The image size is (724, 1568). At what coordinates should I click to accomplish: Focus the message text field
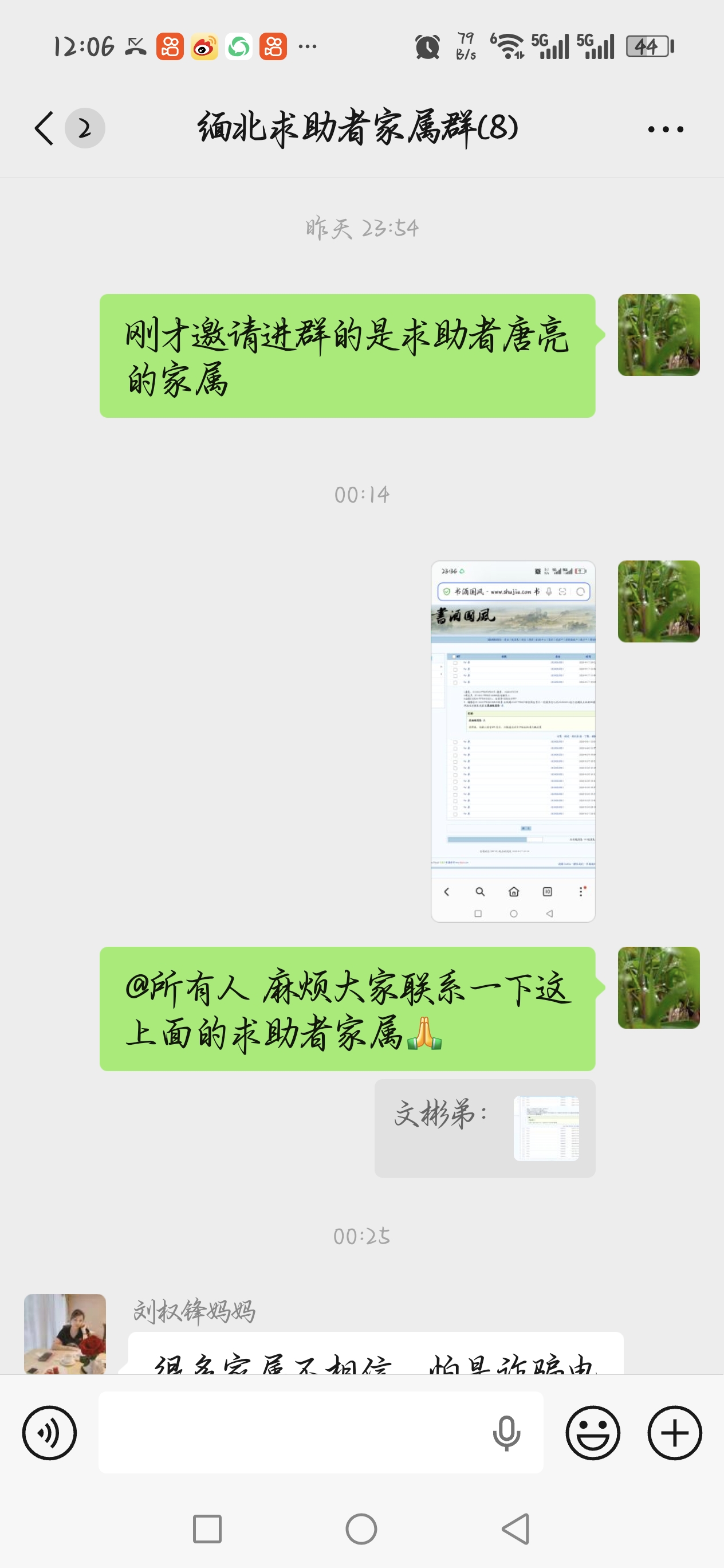(x=292, y=1432)
